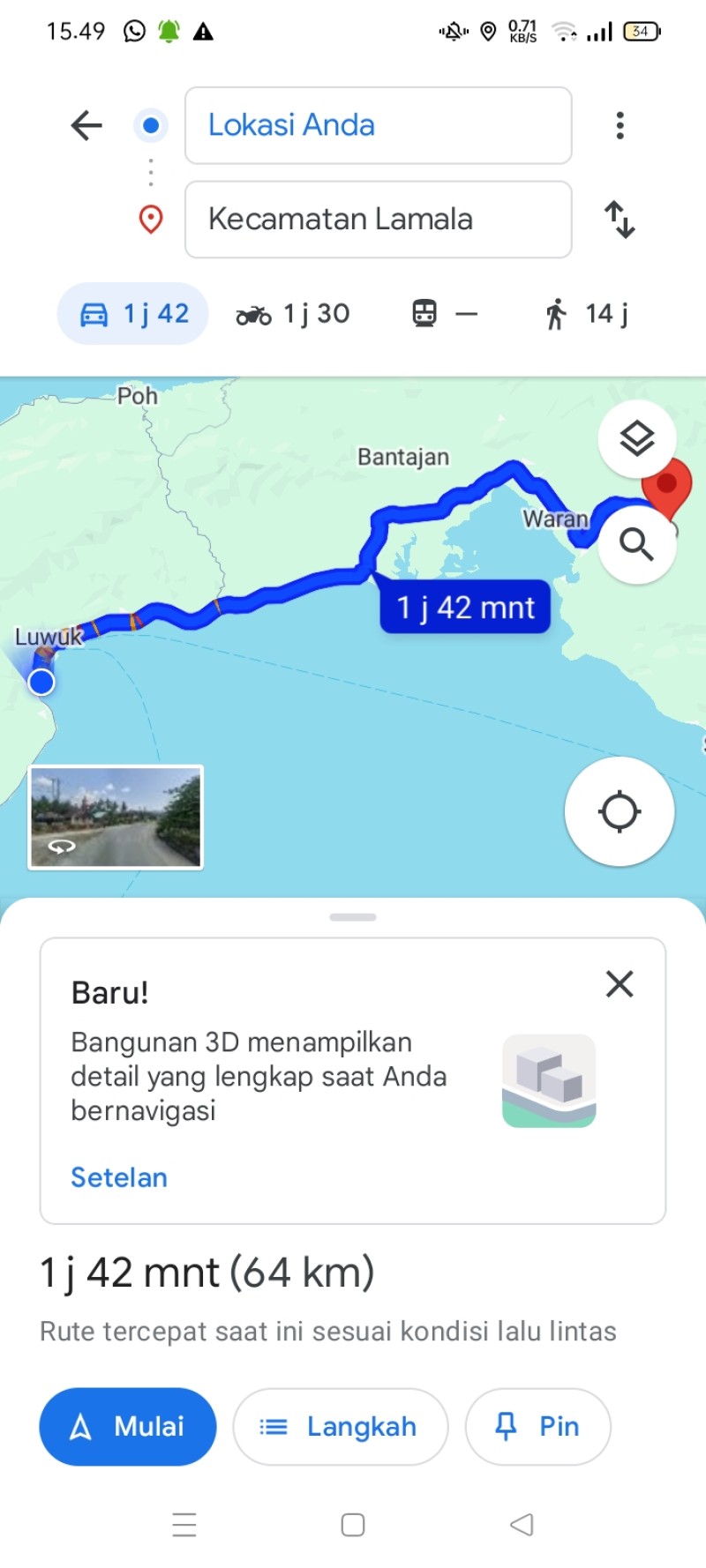The height and width of the screenshot is (1568, 706).
Task: Change the Kecamatan Lamala destination field
Action: pos(378,220)
